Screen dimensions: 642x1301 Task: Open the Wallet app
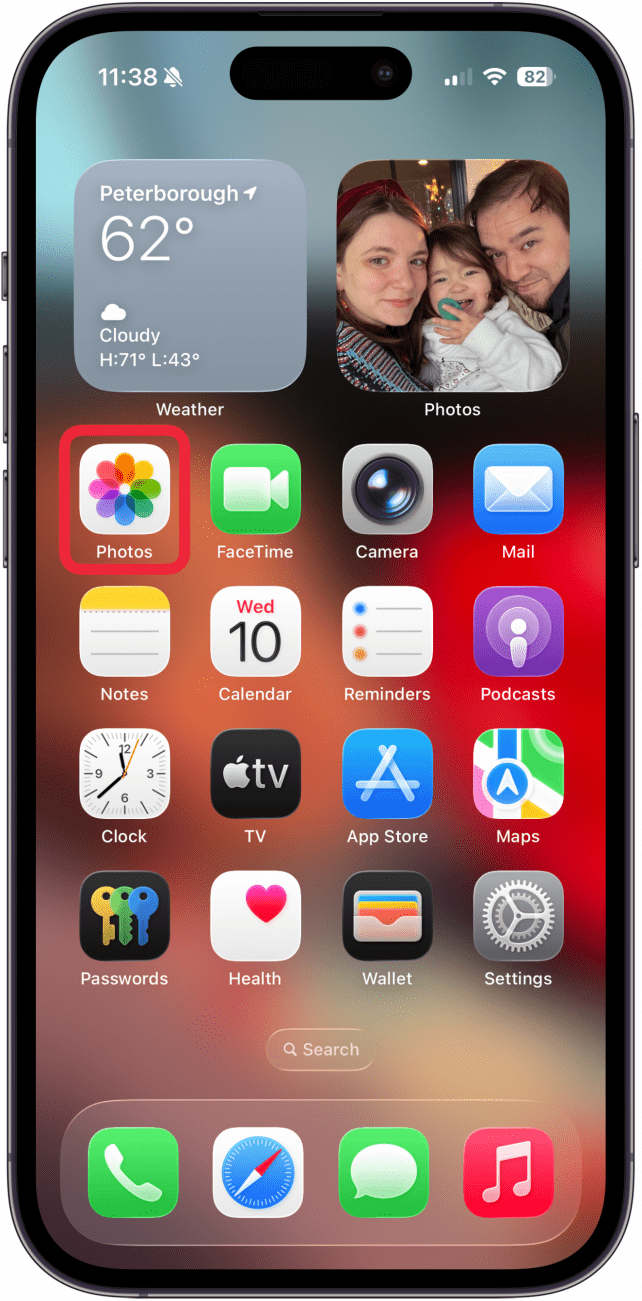tap(387, 916)
